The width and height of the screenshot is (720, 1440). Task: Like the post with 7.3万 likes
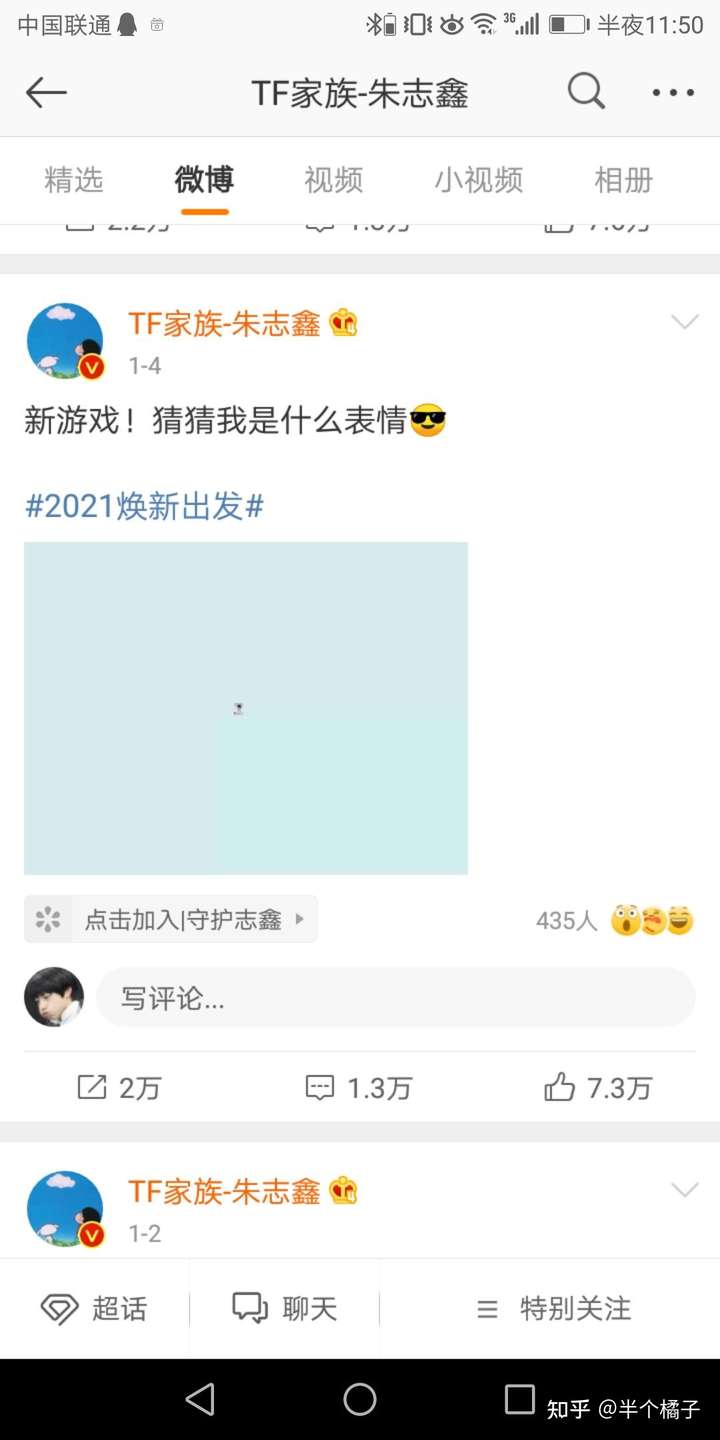[598, 1087]
